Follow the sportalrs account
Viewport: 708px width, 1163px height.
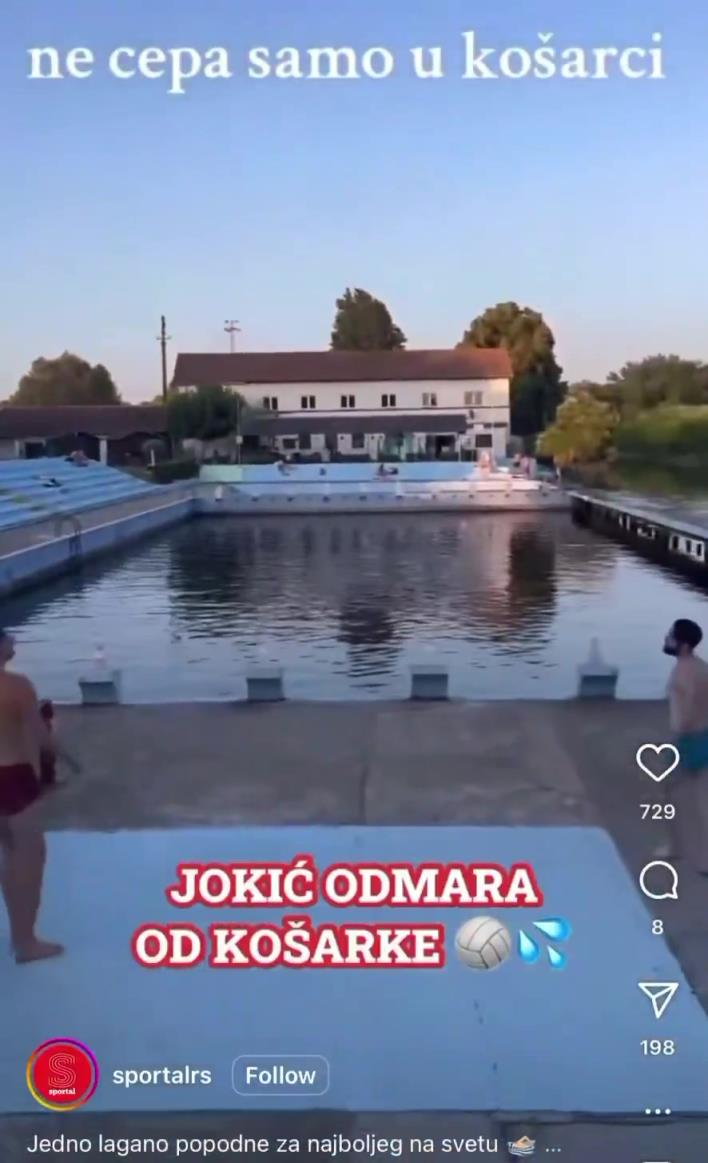pyautogui.click(x=280, y=1076)
